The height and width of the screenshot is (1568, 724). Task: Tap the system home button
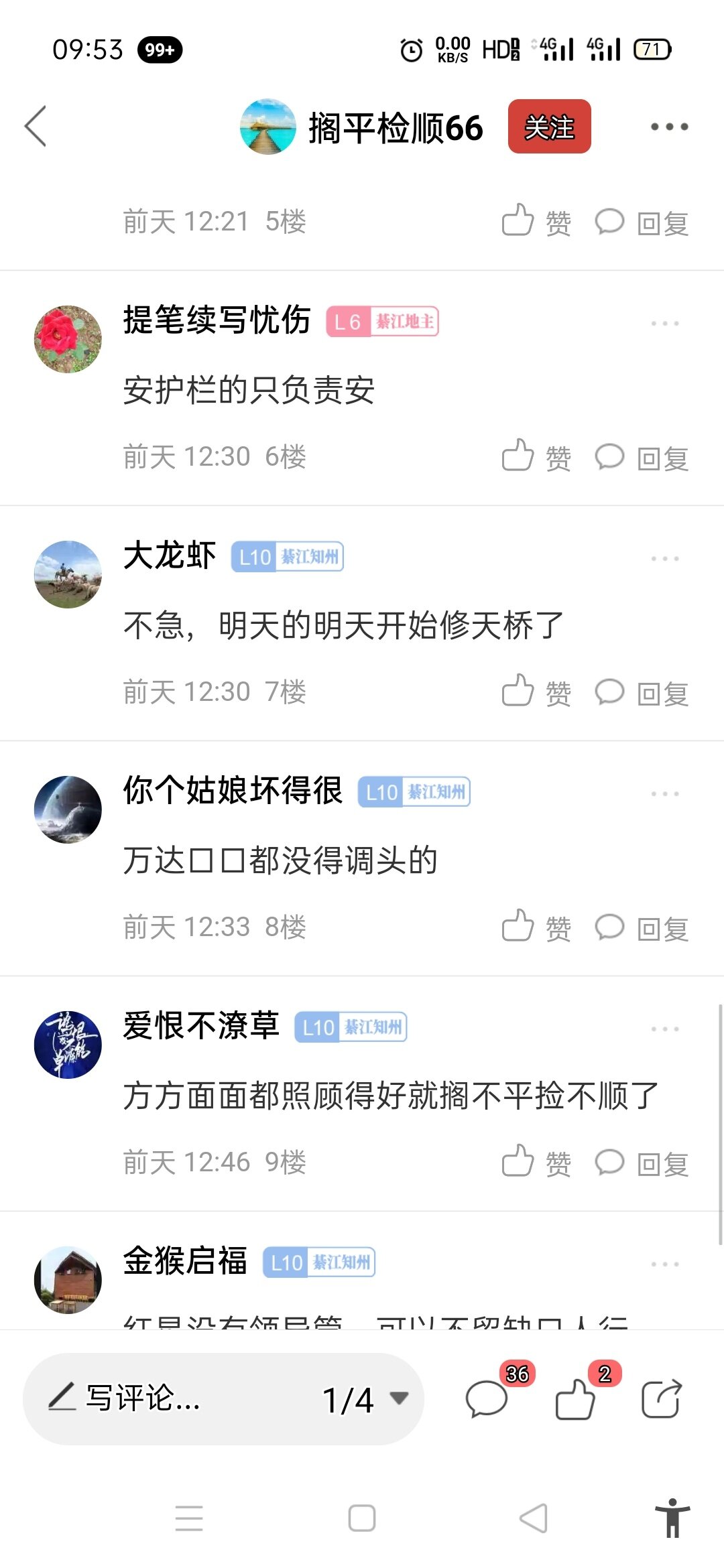coord(362,1518)
